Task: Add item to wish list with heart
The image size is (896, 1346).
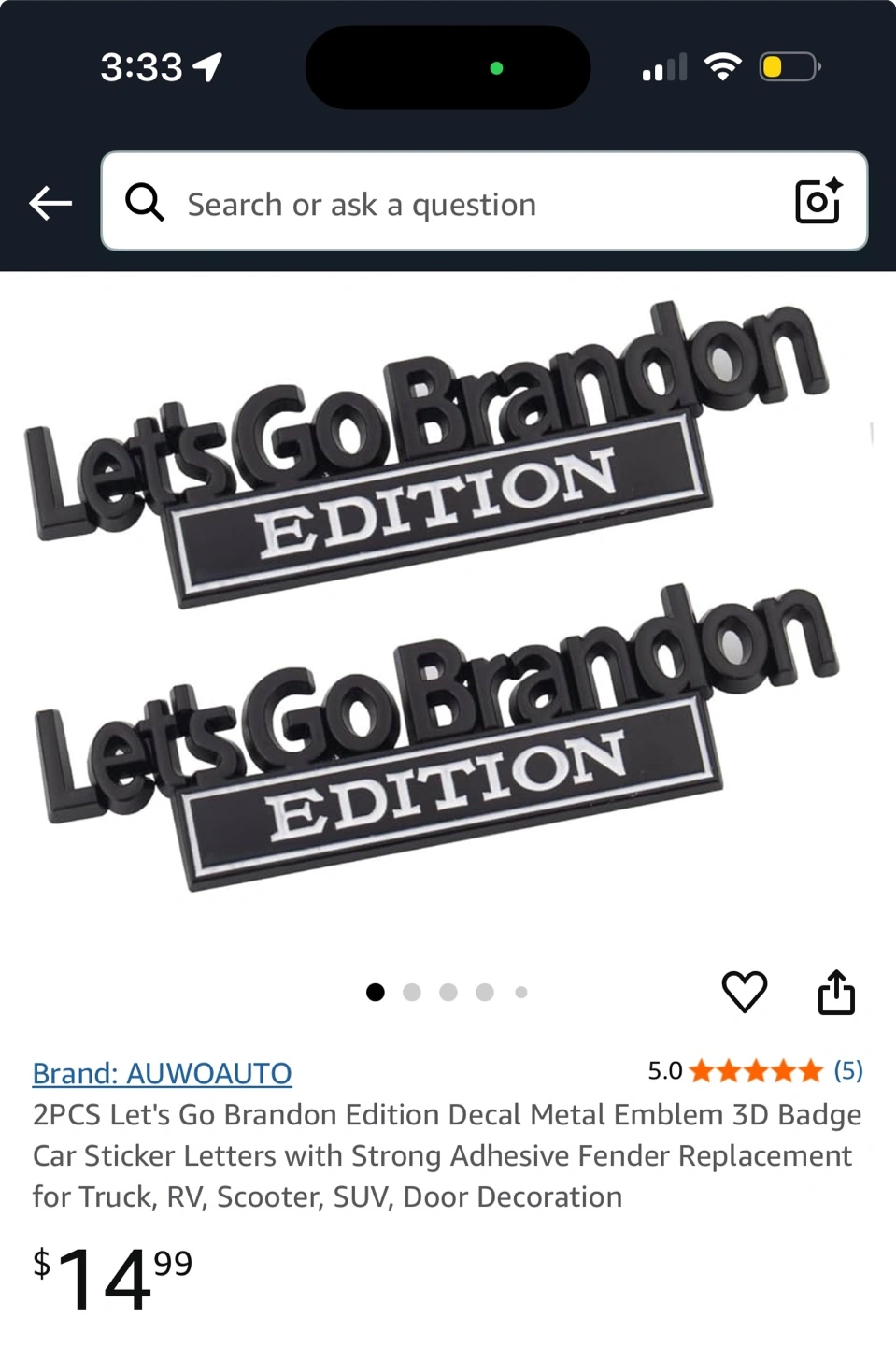Action: coord(745,992)
